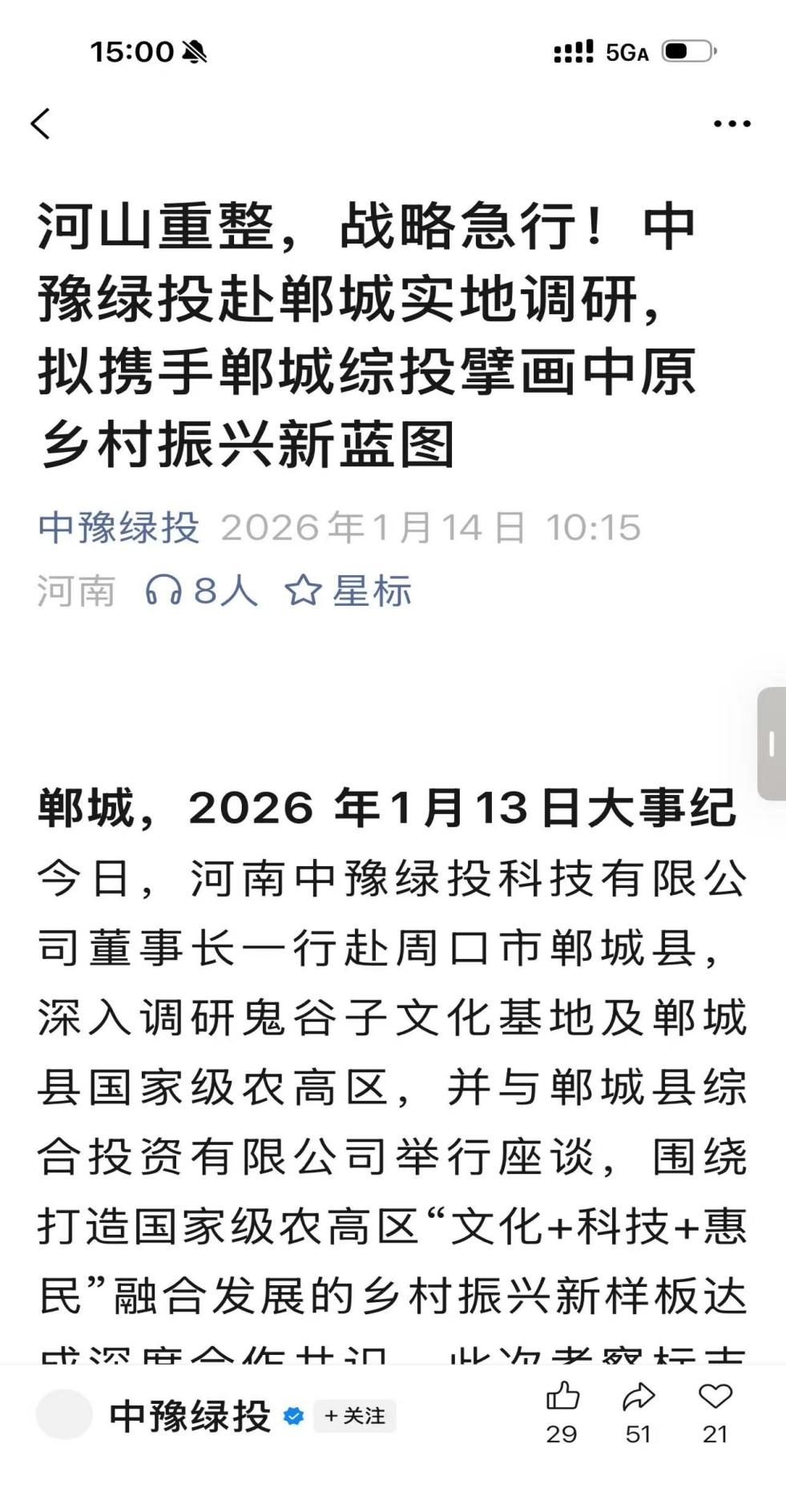786x1512 pixels.
Task: Open the blue 中豫绿投 account link below the title
Action: [119, 528]
